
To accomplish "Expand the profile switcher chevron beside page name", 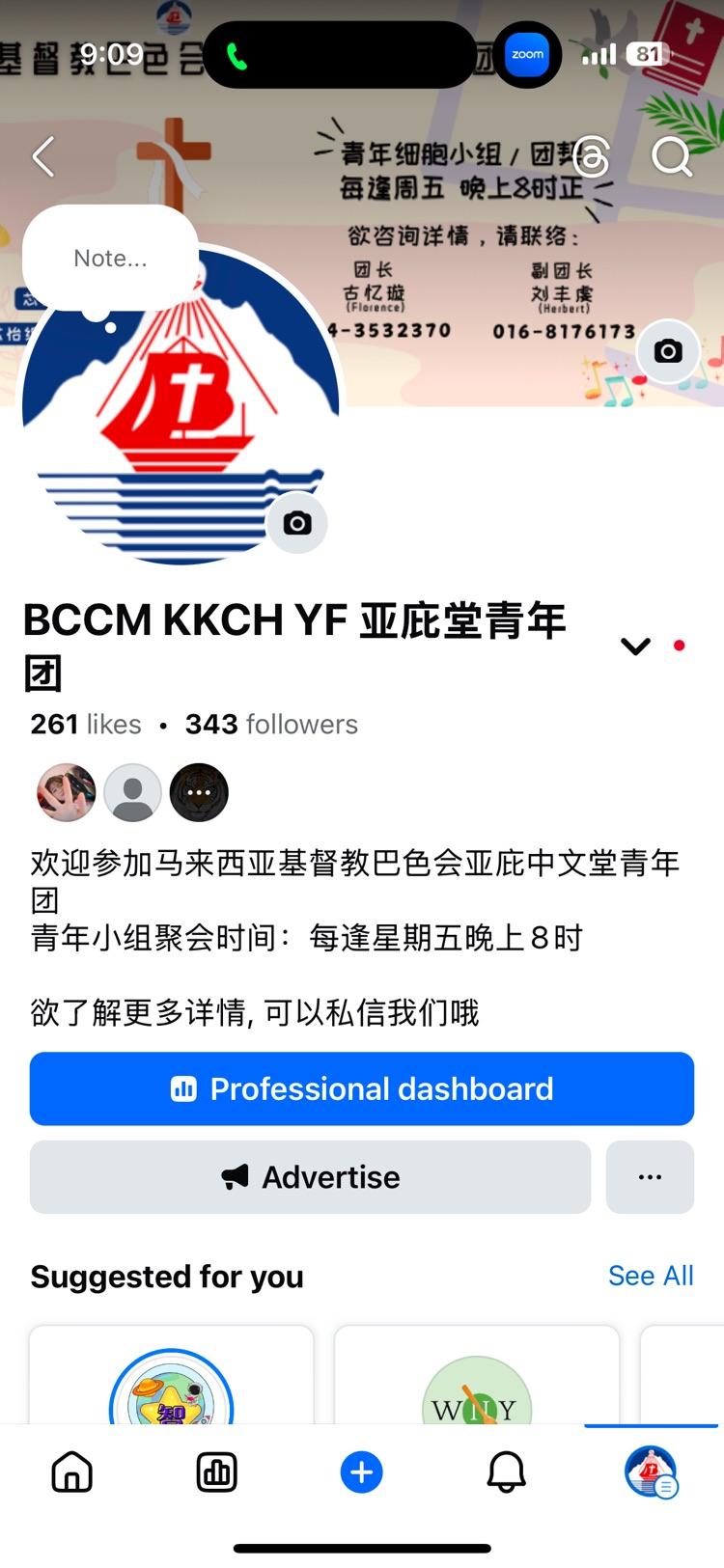I will (x=635, y=646).
